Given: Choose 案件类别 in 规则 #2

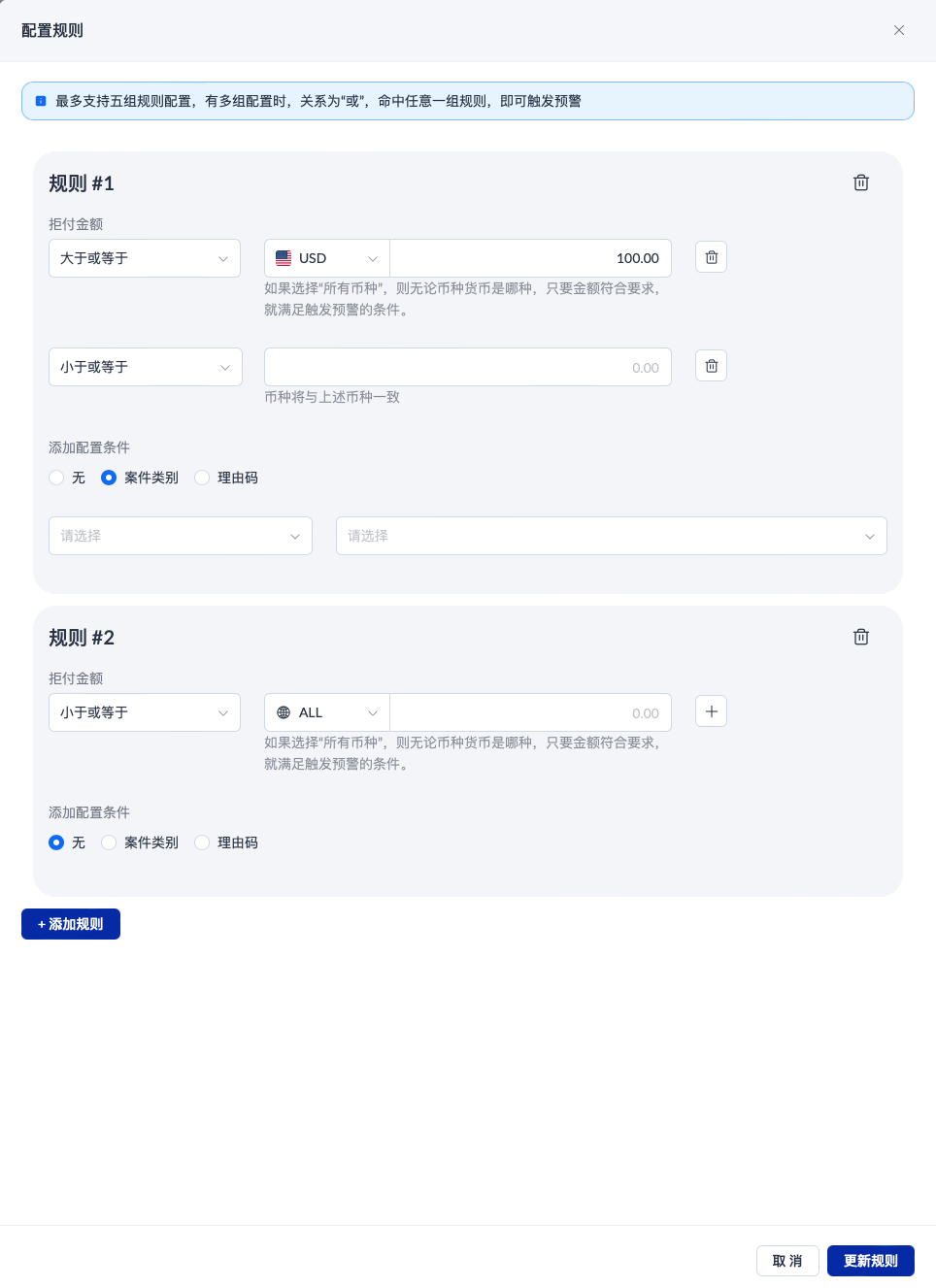Looking at the screenshot, I should pos(110,842).
